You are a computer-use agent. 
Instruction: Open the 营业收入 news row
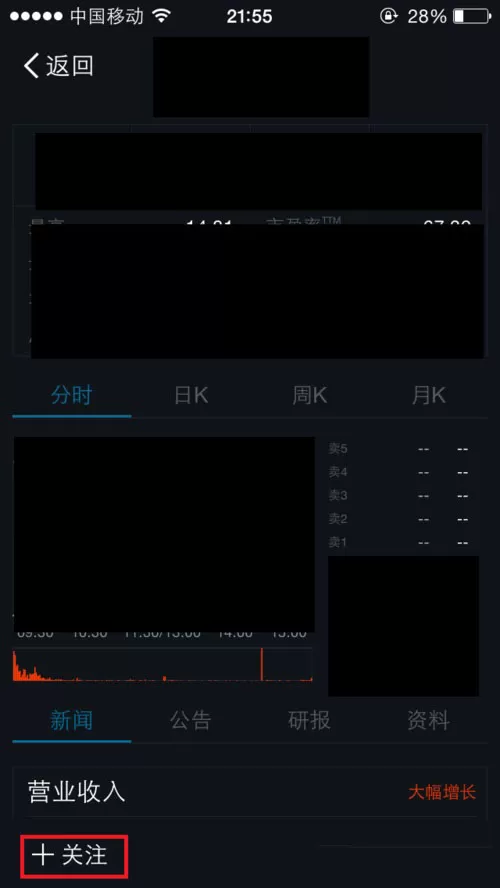(250, 792)
